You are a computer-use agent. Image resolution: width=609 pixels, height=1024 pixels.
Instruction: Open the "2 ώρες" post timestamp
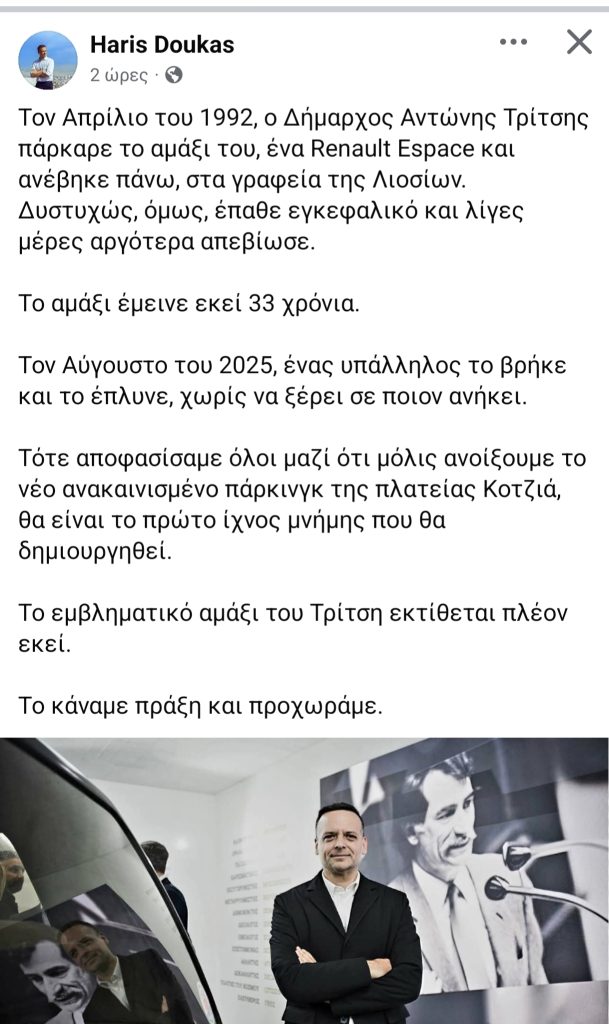pos(119,76)
